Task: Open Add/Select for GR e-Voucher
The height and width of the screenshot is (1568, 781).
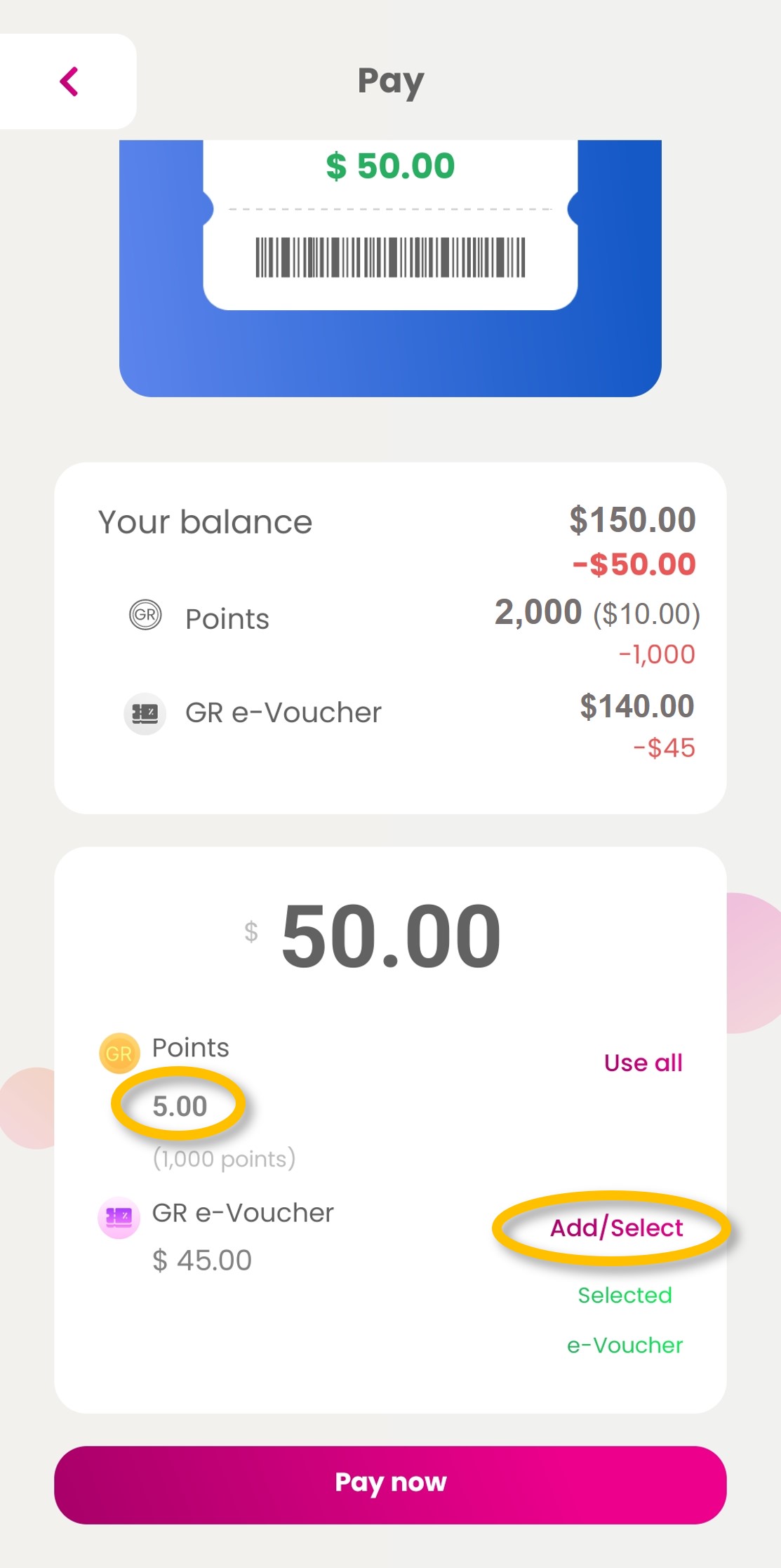Action: pyautogui.click(x=616, y=1228)
